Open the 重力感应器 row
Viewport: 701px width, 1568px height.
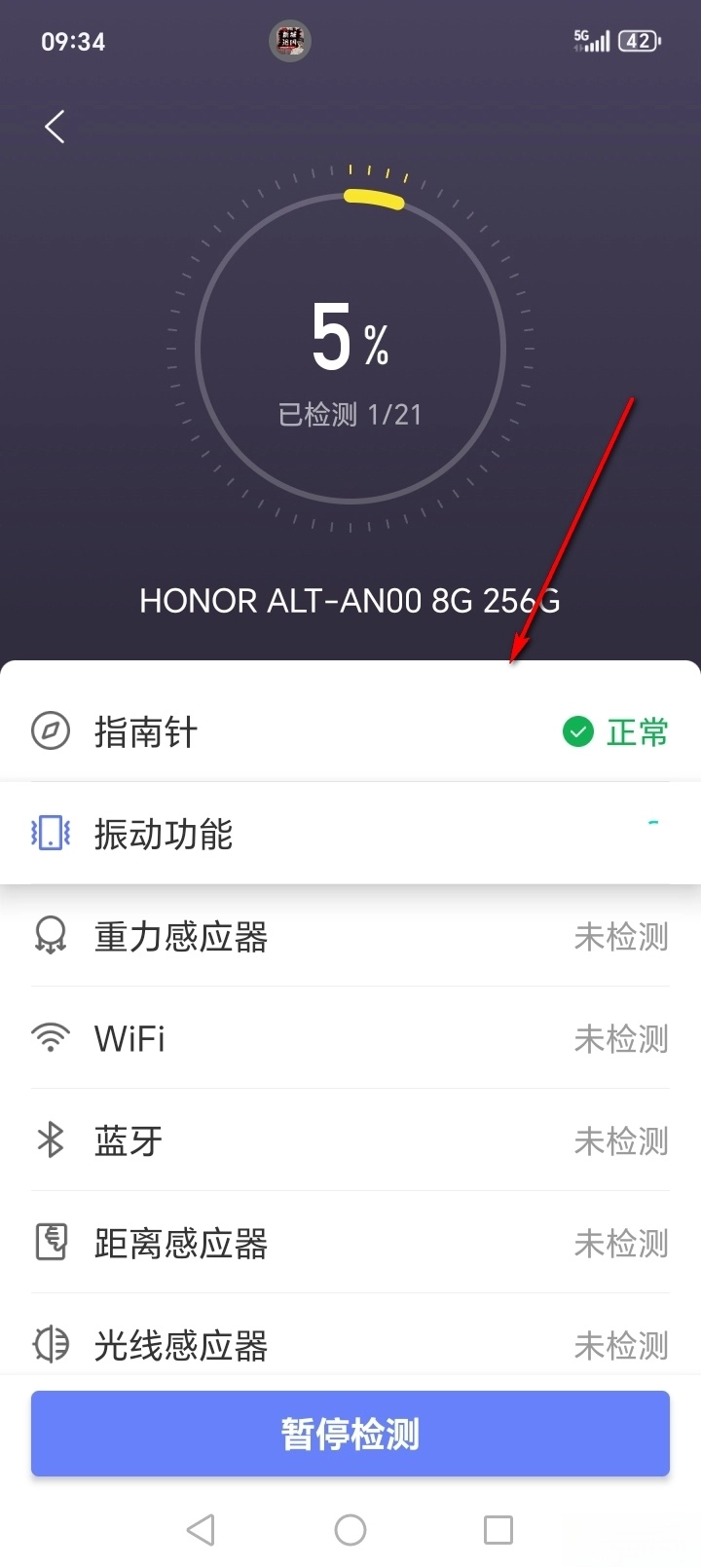coord(350,937)
